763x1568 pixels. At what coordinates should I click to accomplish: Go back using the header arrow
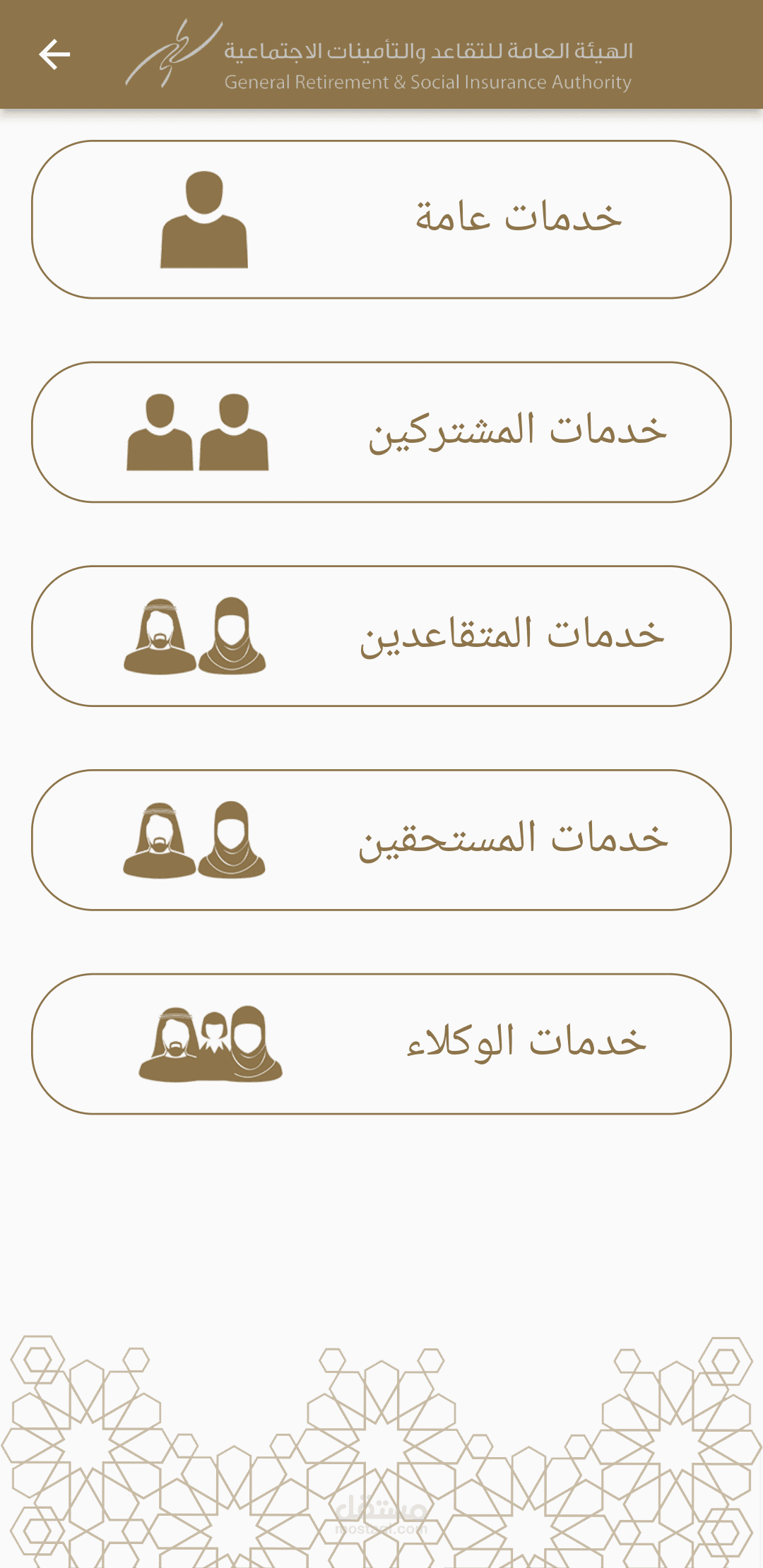coord(54,54)
